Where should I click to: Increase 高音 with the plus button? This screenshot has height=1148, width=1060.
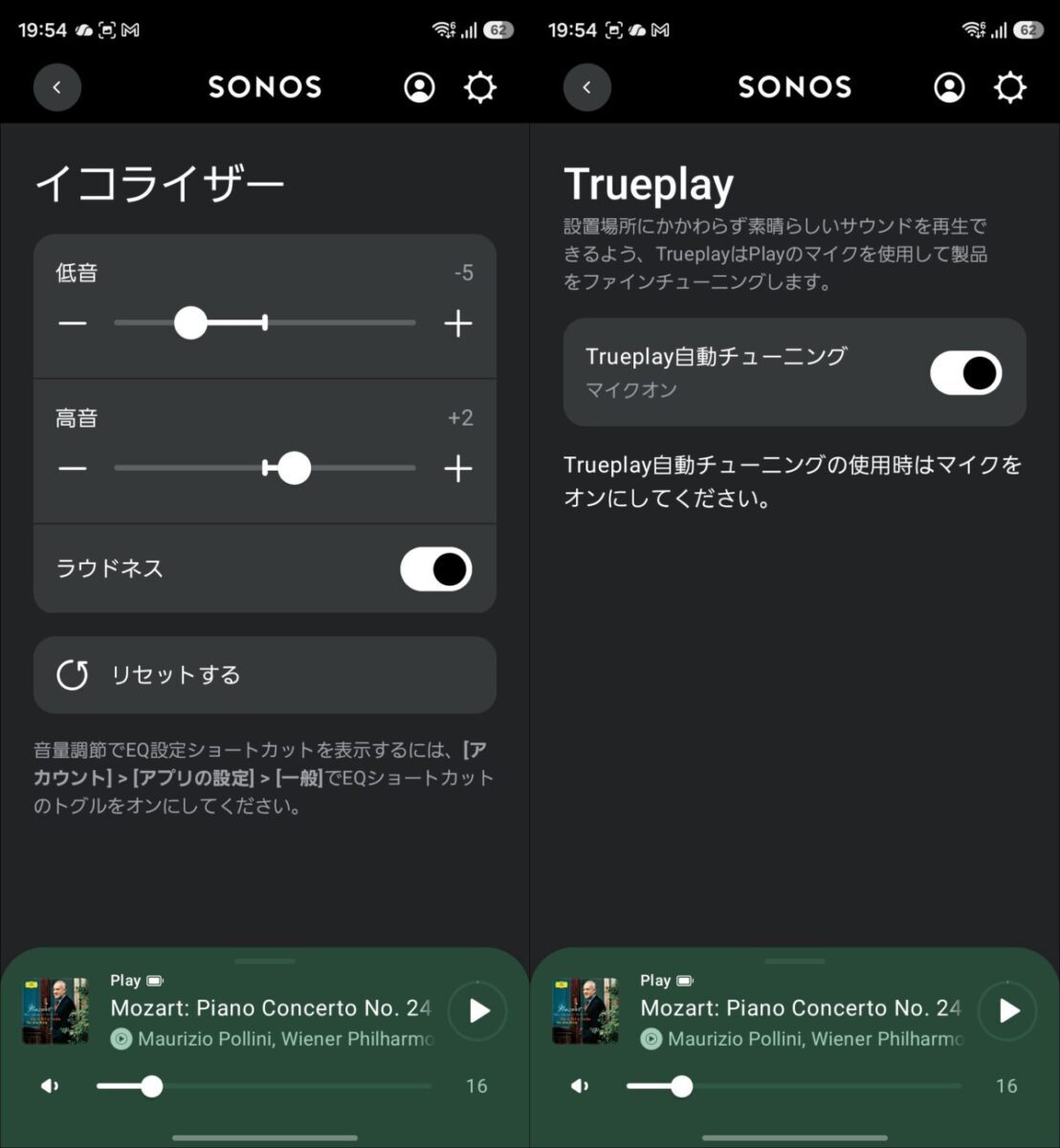458,469
